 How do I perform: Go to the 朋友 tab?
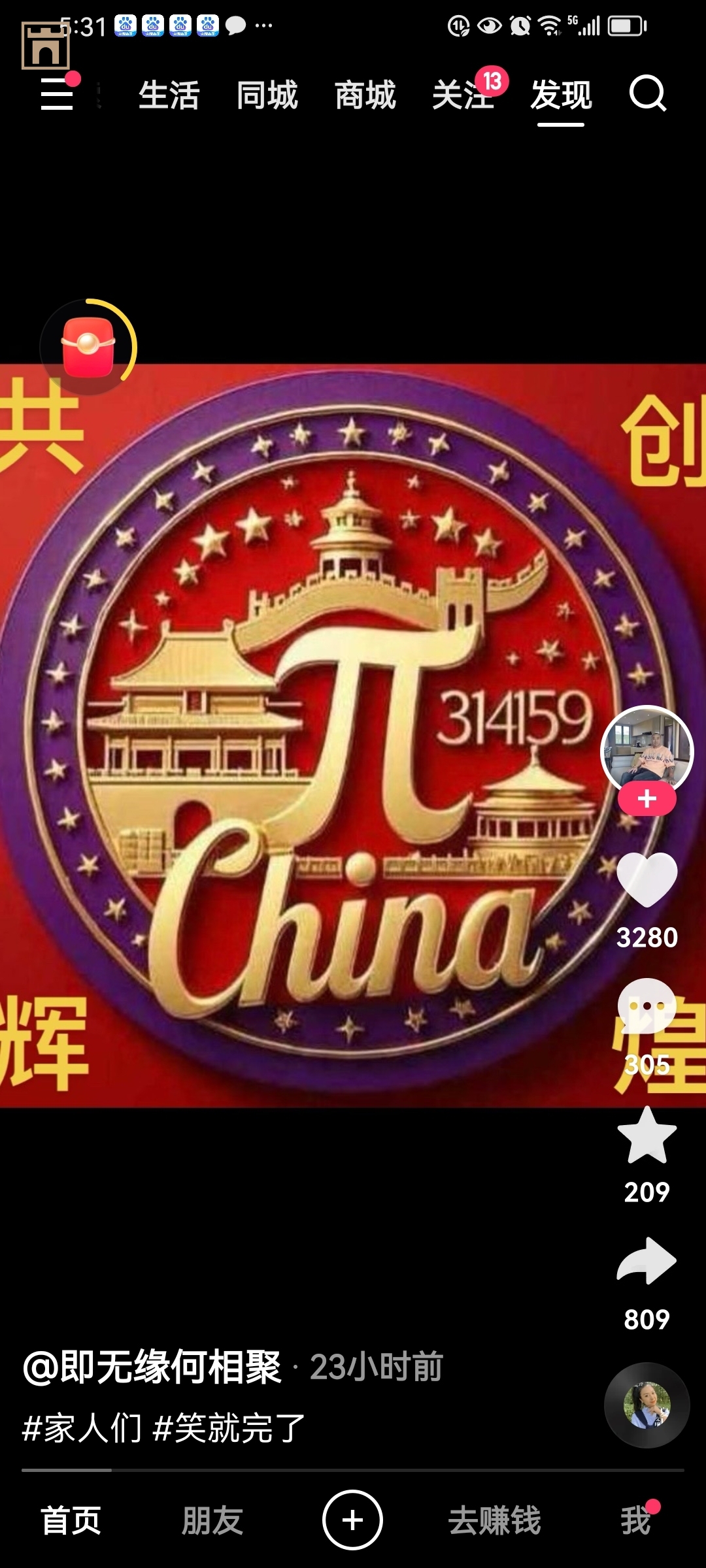[212, 1520]
